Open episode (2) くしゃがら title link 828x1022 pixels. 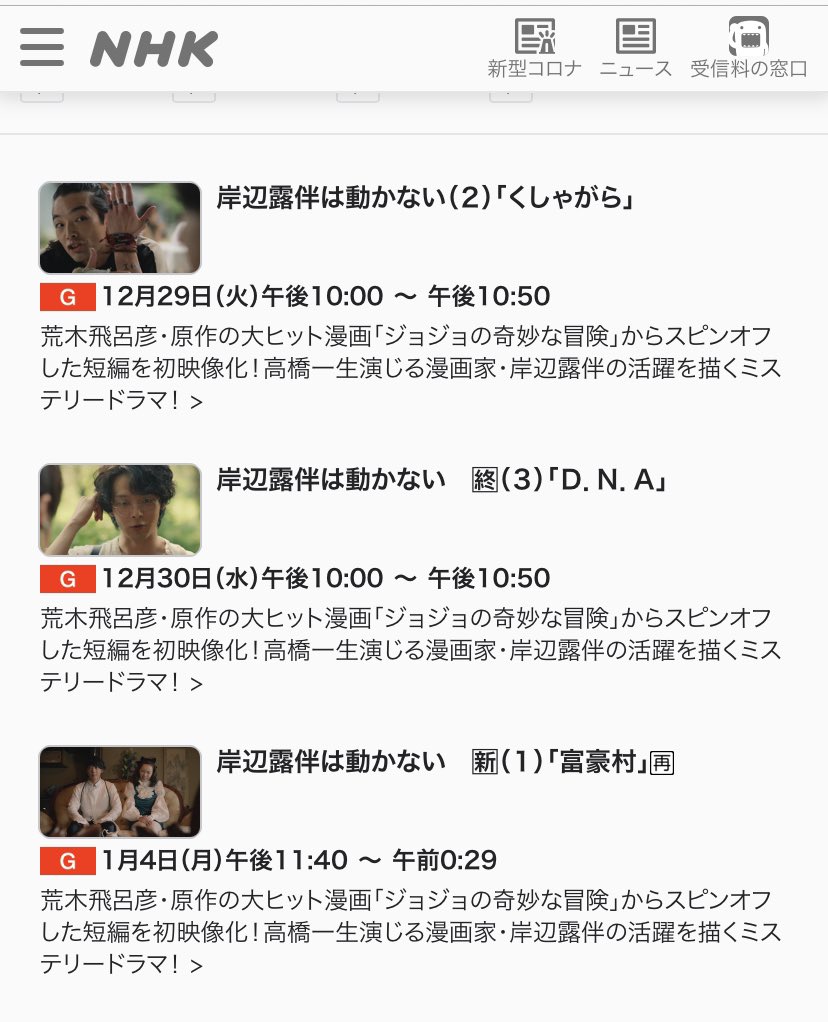(420, 200)
